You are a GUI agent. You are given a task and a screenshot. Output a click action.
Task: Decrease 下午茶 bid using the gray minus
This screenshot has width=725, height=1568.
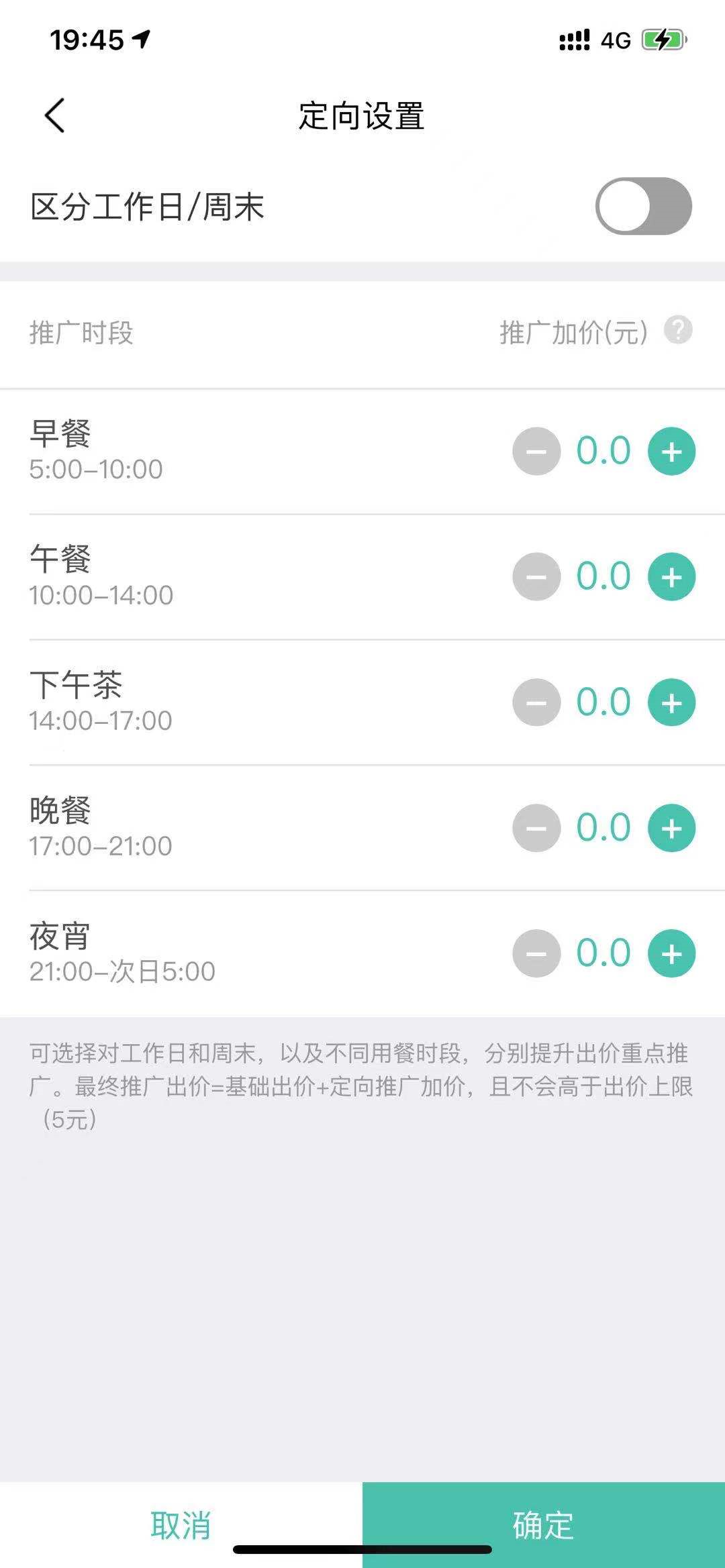535,702
